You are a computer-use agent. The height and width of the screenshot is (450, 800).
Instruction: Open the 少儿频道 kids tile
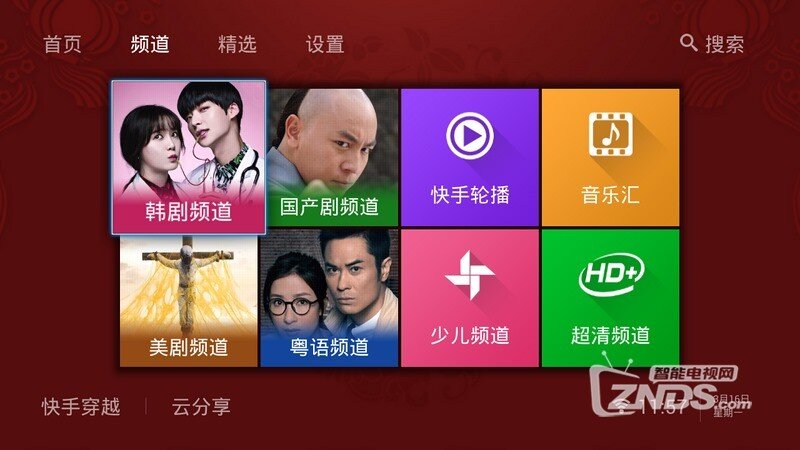tap(470, 298)
